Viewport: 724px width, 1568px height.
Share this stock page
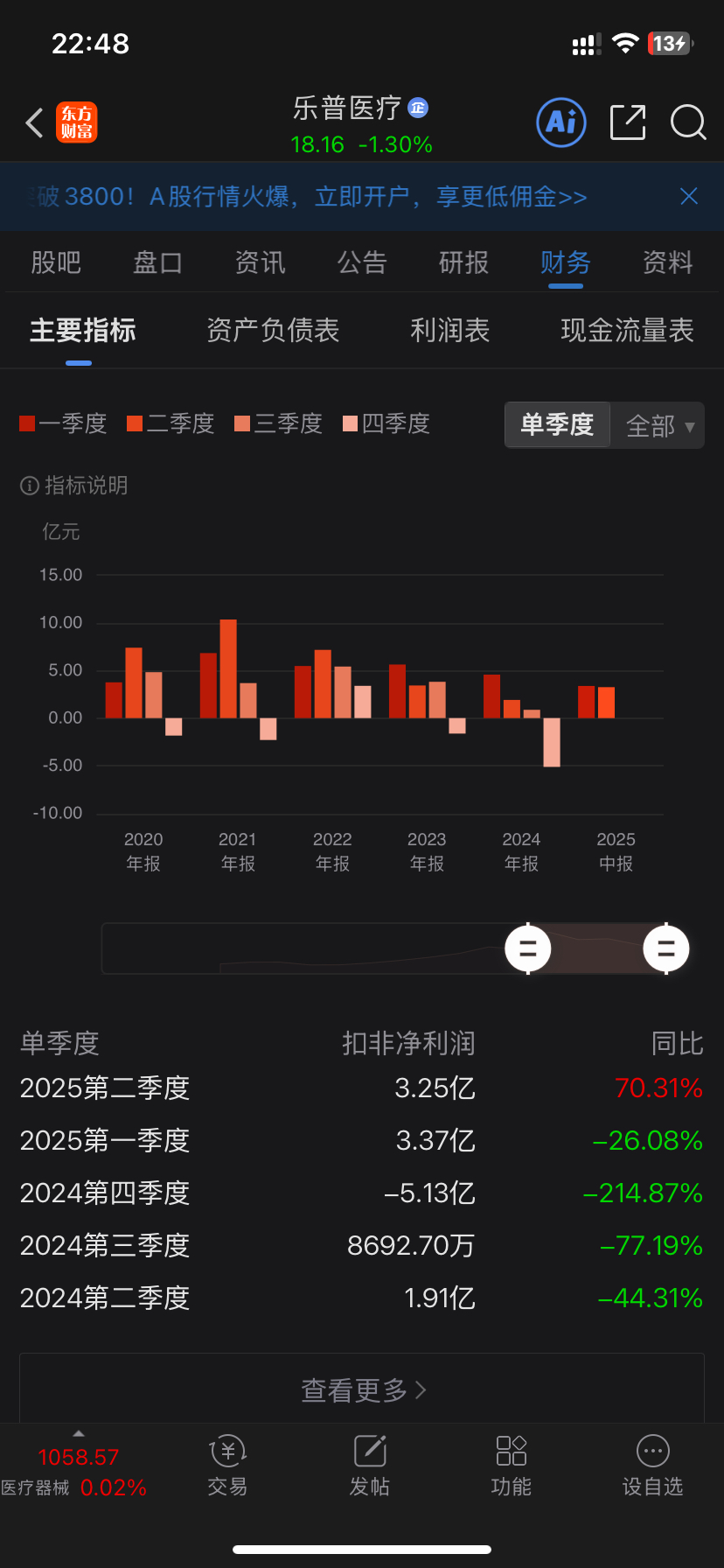(627, 122)
